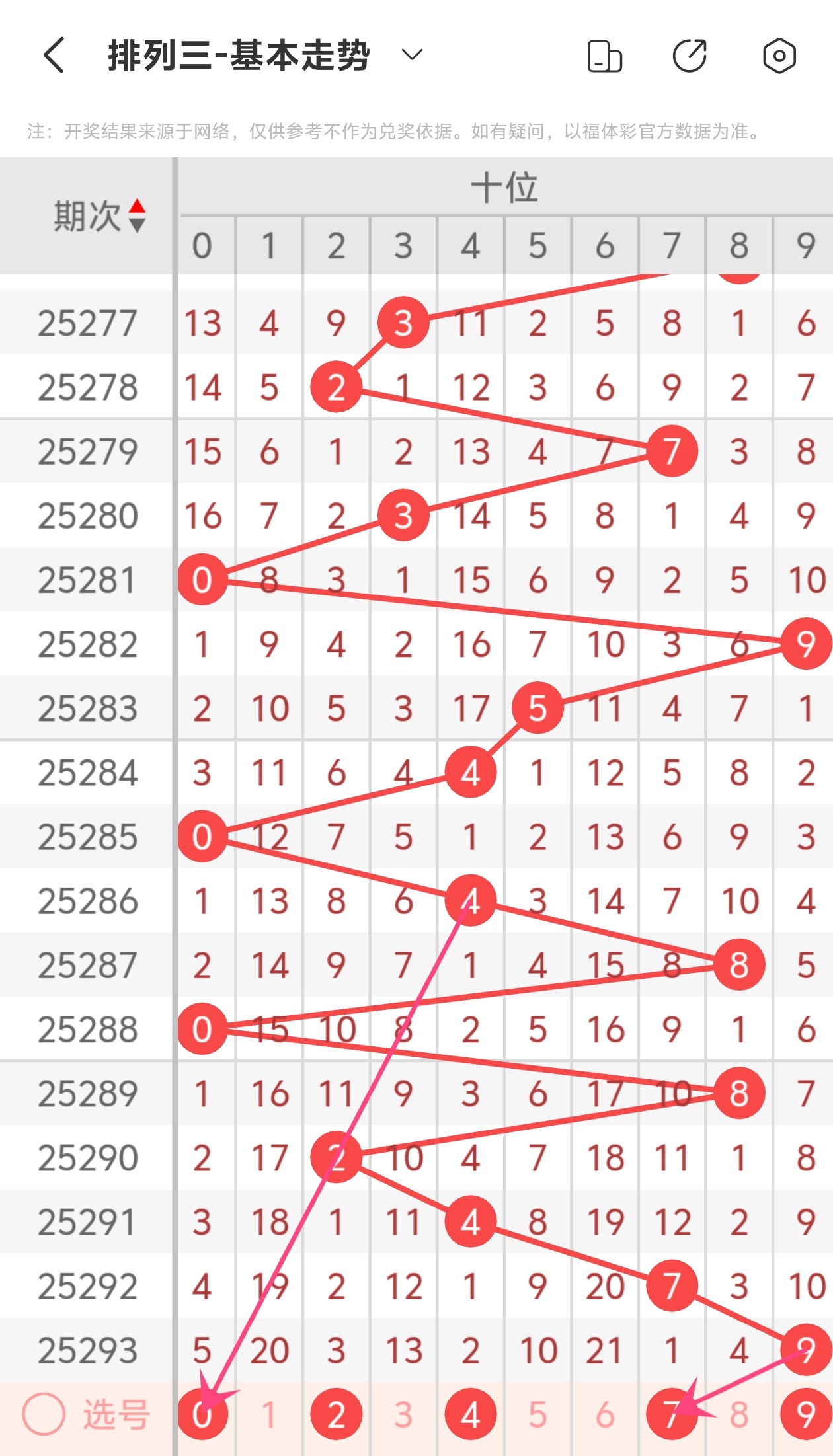Select number 8 in the 选号 row
This screenshot has height=1456, width=833.
click(x=739, y=1414)
